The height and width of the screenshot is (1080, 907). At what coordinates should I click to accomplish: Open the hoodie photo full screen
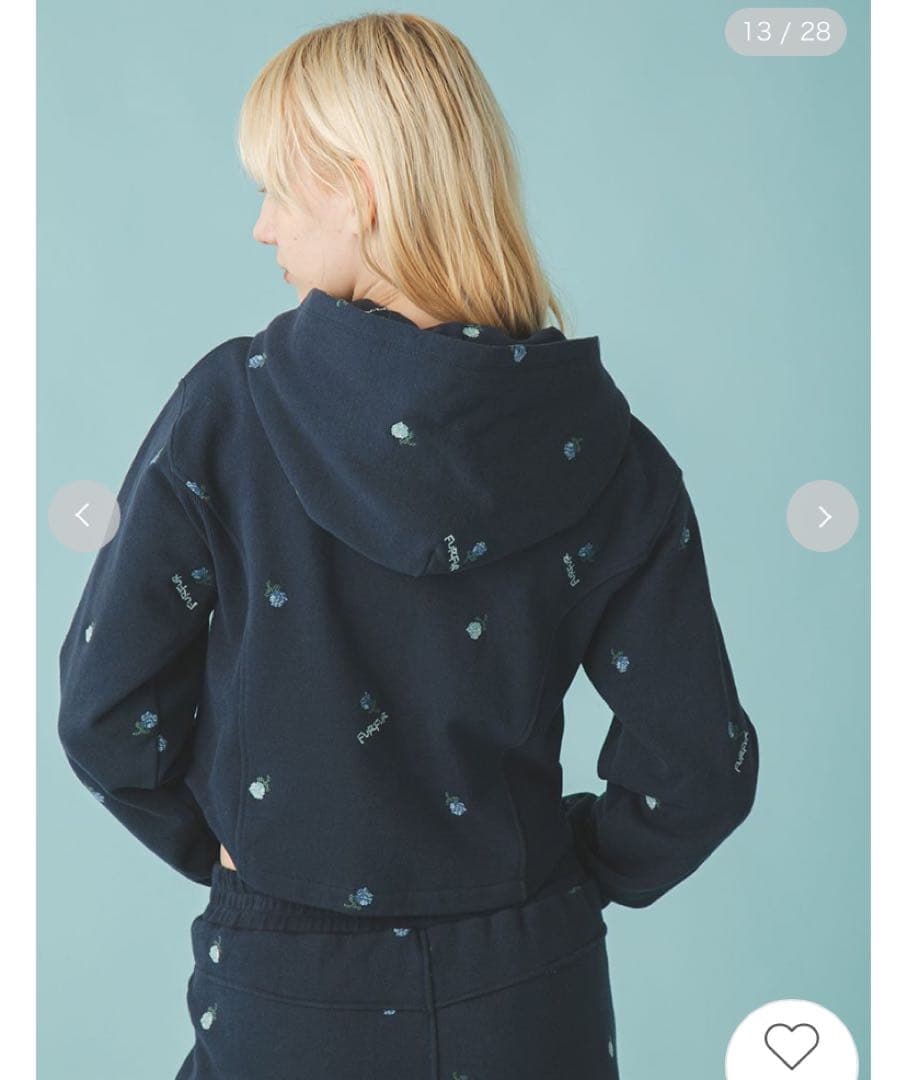click(450, 600)
